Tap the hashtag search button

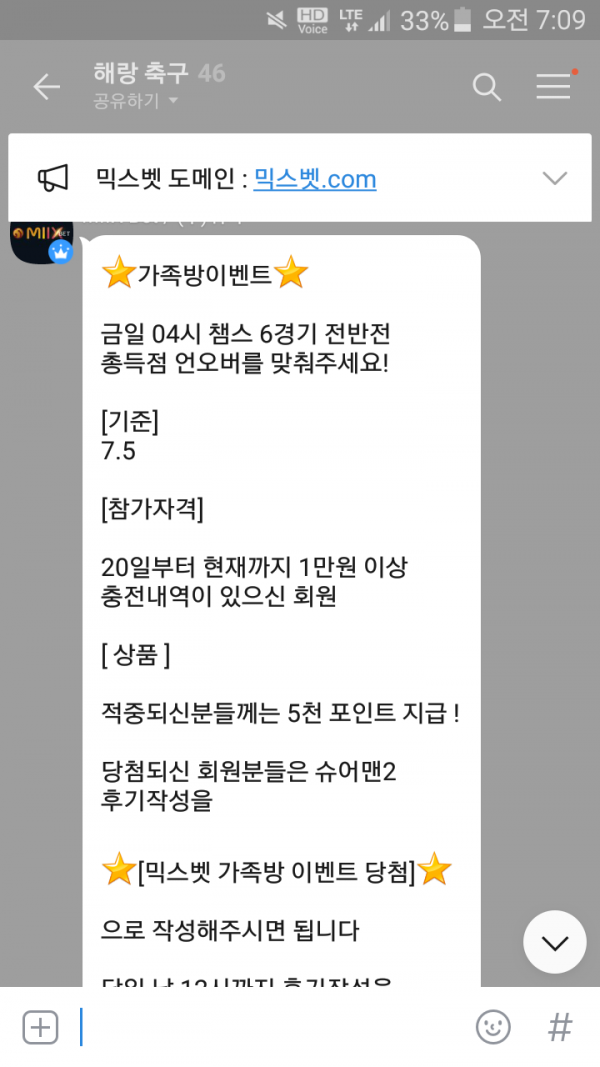coord(560,1027)
